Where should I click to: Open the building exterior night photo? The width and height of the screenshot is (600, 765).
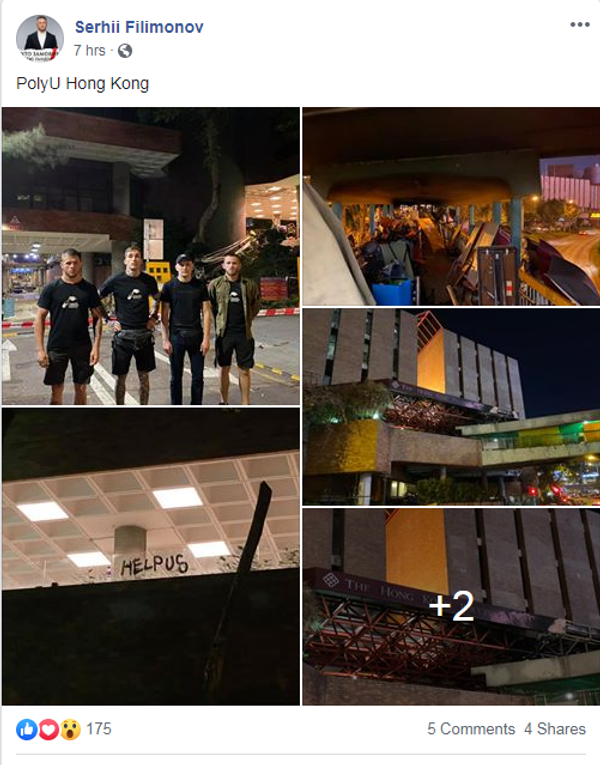tap(451, 405)
